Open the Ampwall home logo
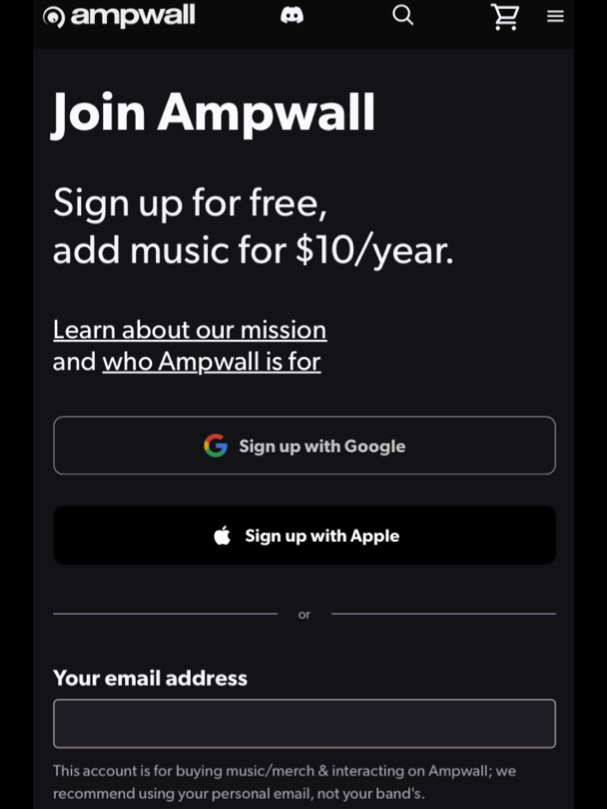The height and width of the screenshot is (809, 607). coord(119,16)
